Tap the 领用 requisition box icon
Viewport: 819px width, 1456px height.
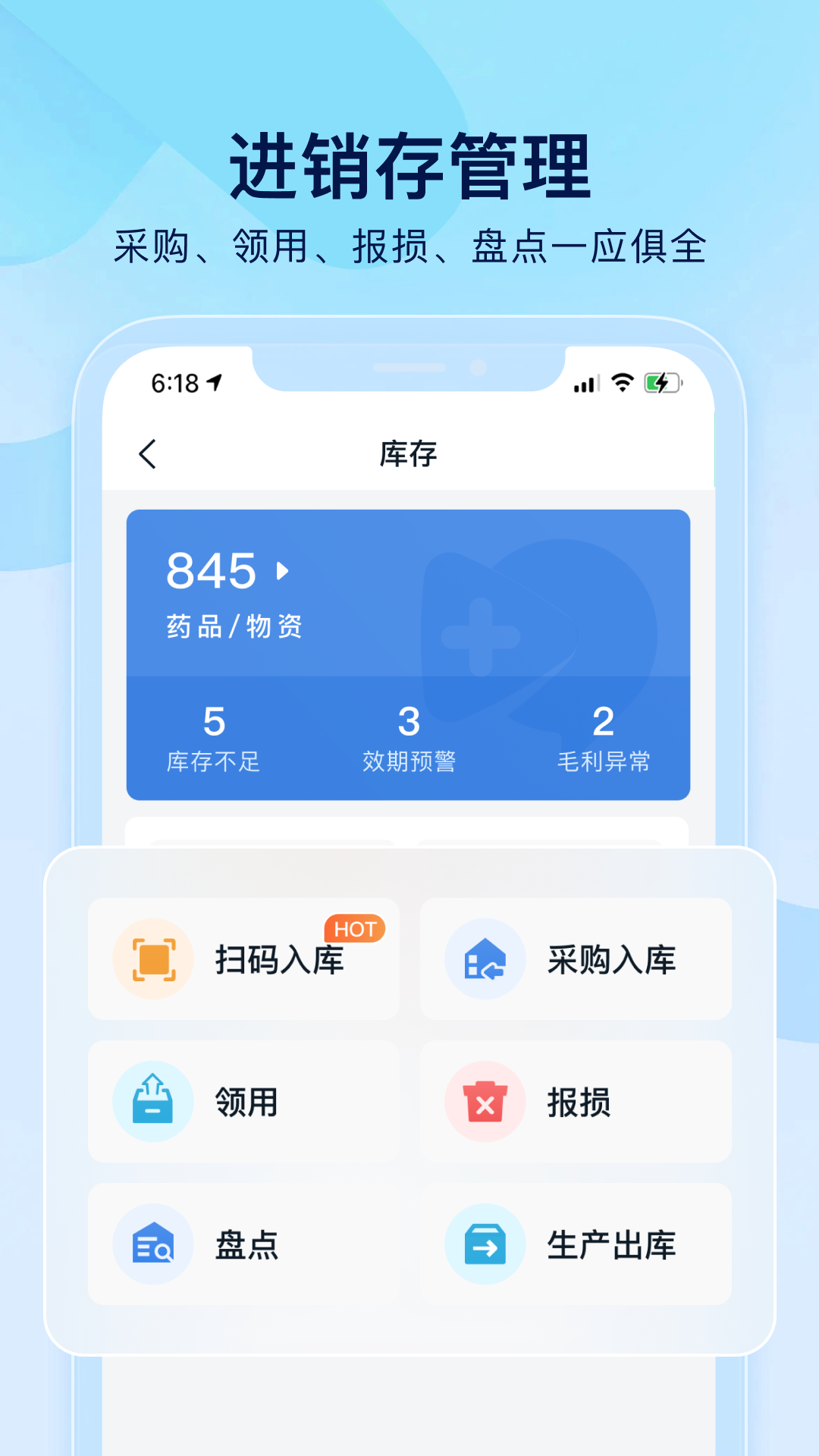154,1101
